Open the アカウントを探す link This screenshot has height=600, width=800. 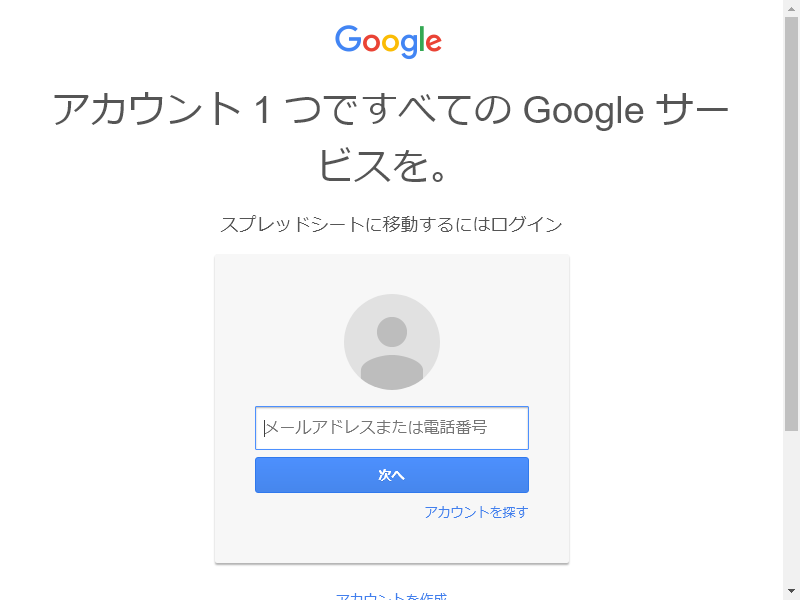click(476, 512)
